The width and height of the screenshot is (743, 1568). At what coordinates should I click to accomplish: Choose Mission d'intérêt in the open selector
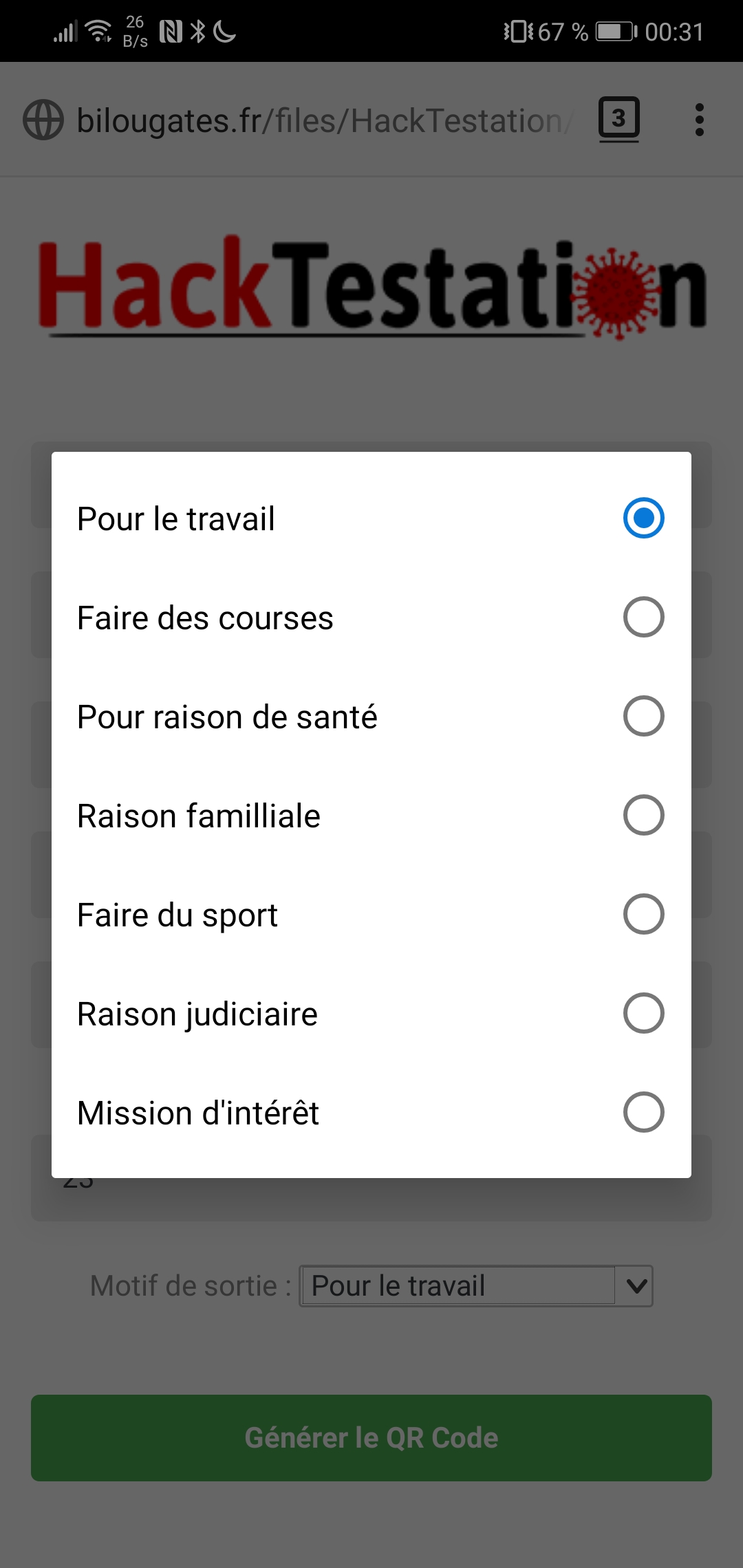pos(371,1112)
